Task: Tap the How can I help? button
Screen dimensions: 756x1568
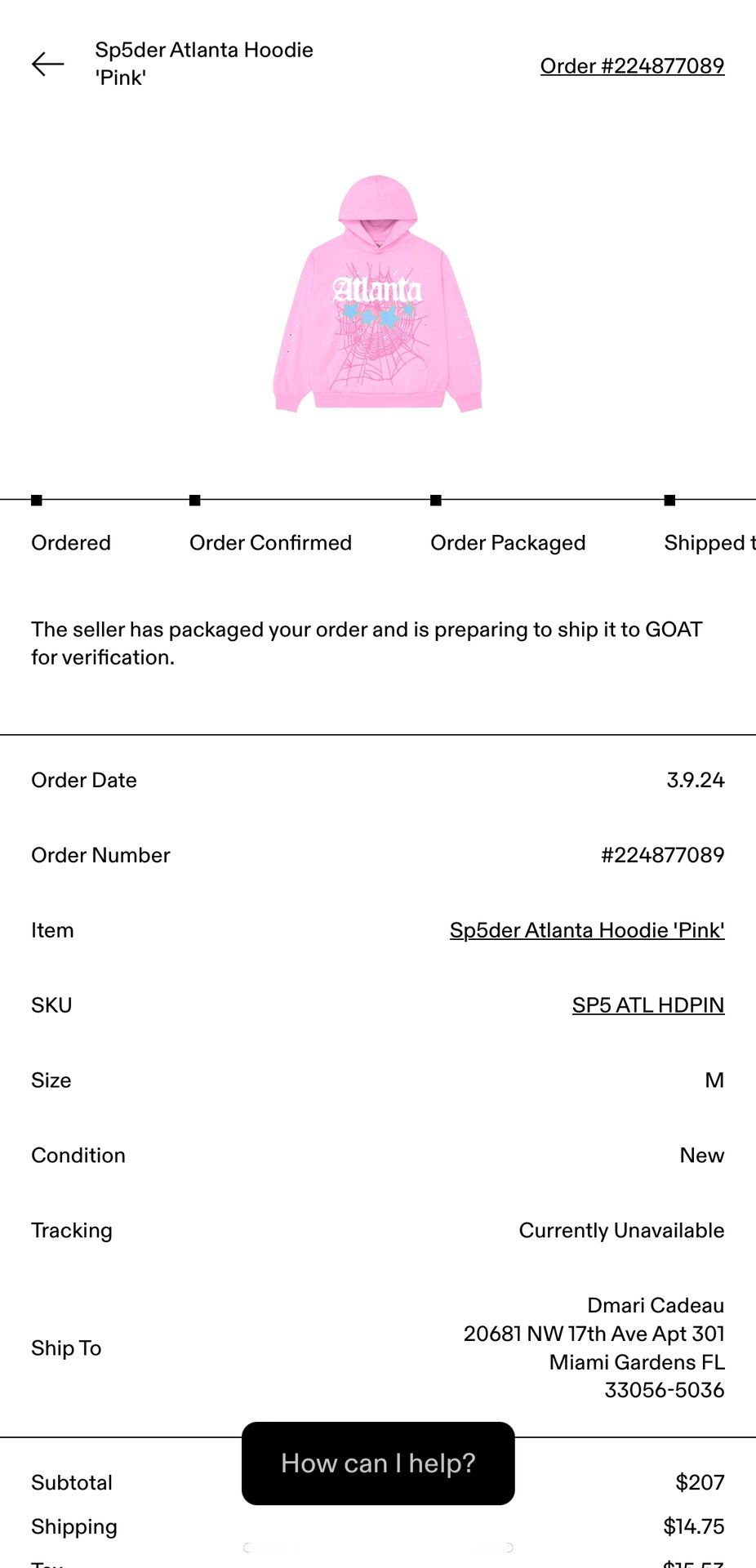Action: (378, 1463)
